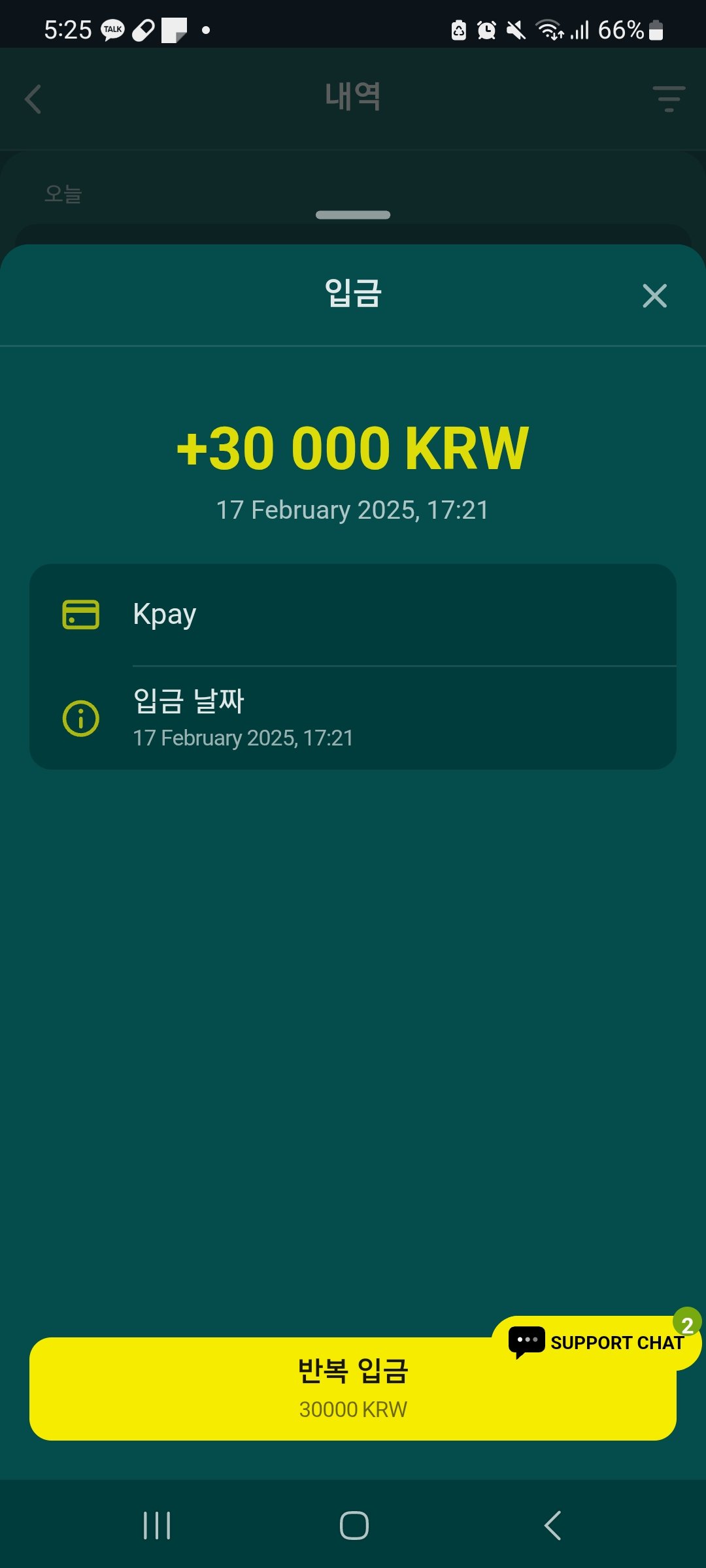Image resolution: width=706 pixels, height=1568 pixels.
Task: Open the system recent apps view
Action: 157,1526
